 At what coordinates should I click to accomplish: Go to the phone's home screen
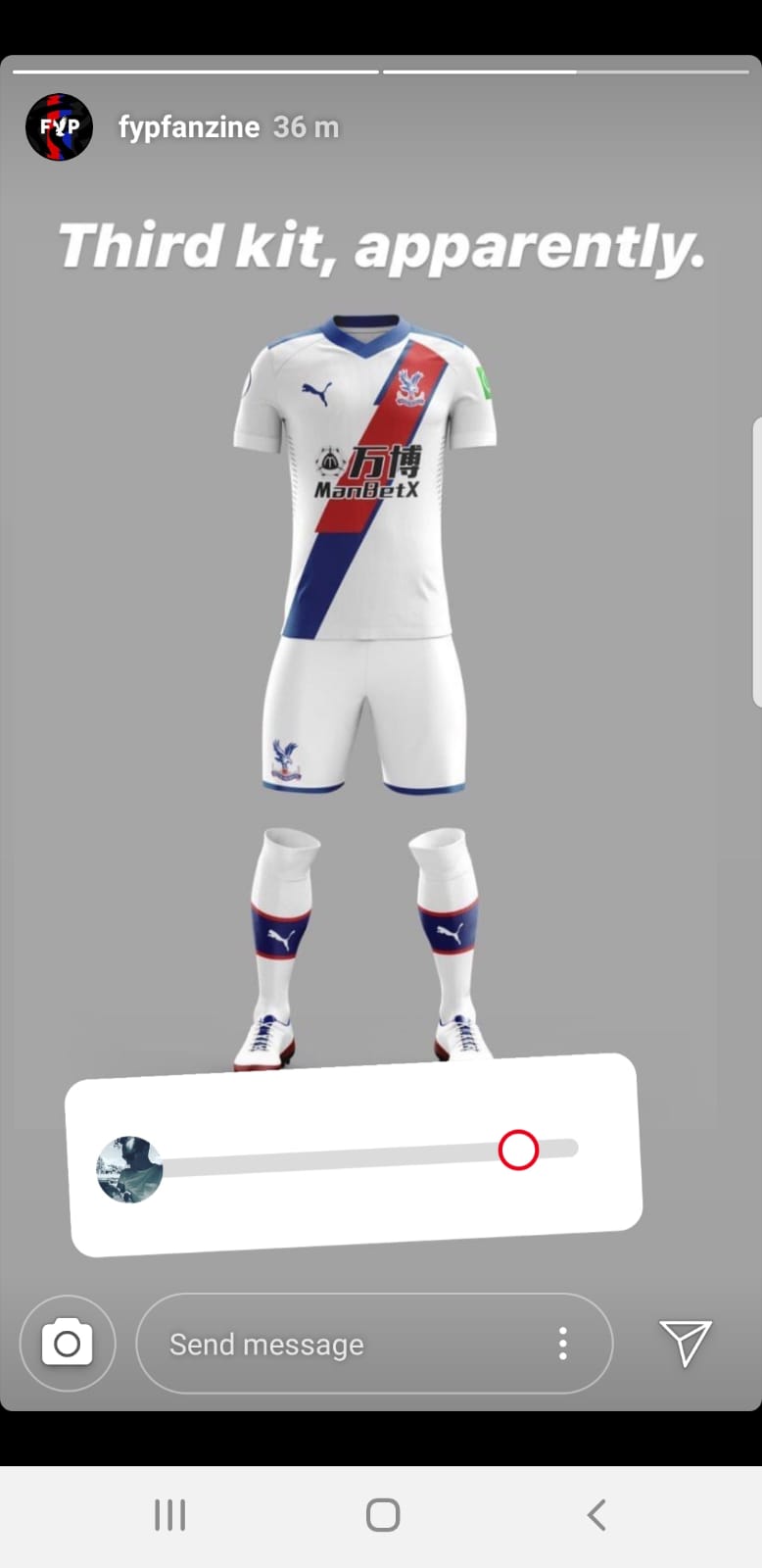pyautogui.click(x=382, y=1515)
